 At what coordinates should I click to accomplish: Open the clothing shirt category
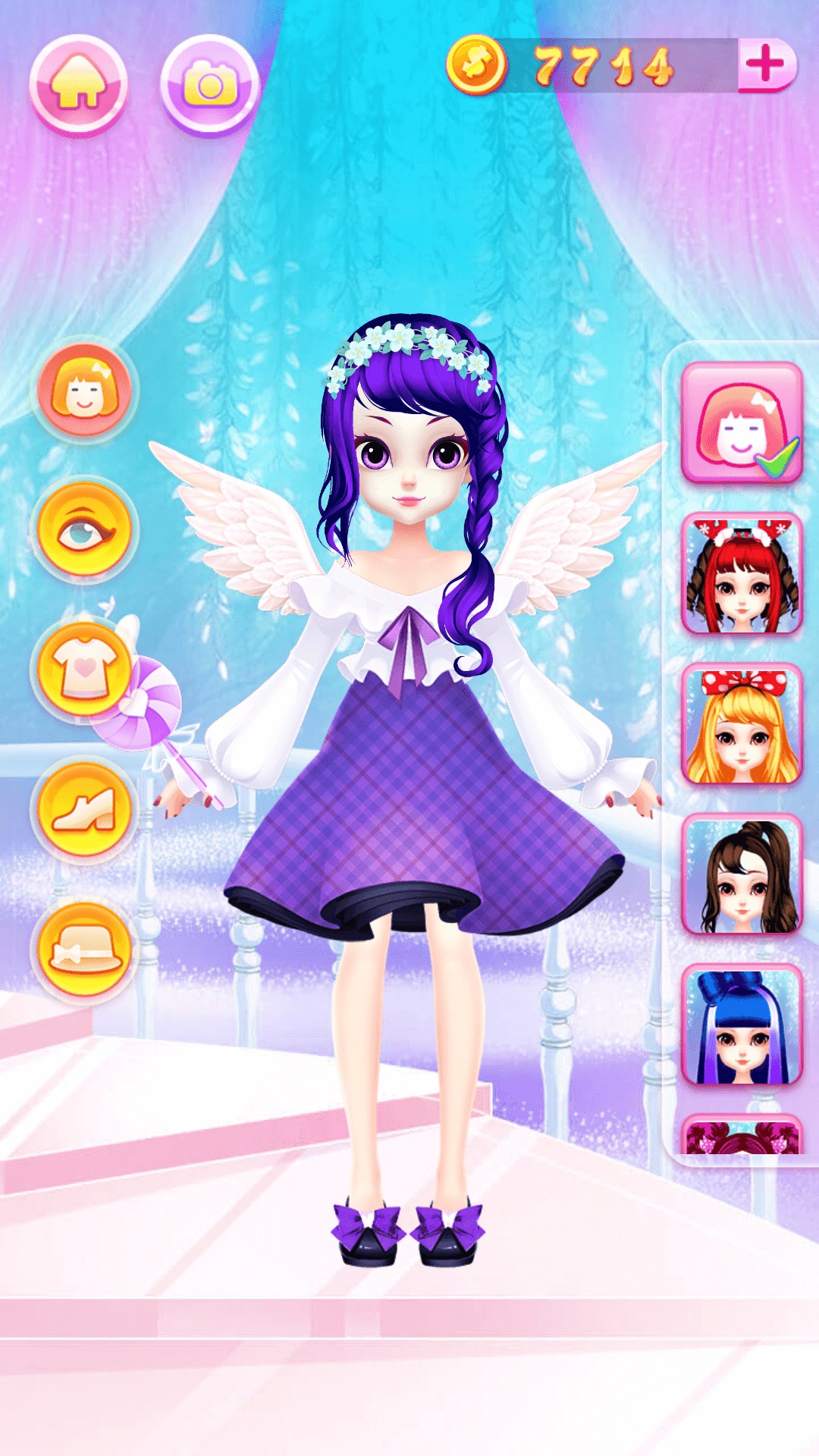(x=84, y=670)
